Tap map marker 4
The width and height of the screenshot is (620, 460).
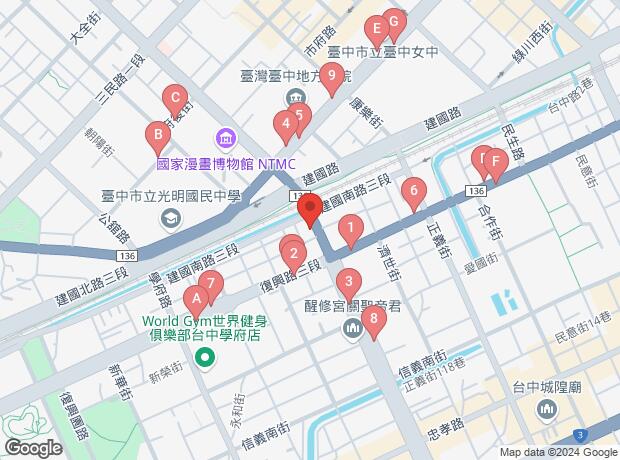tap(285, 124)
